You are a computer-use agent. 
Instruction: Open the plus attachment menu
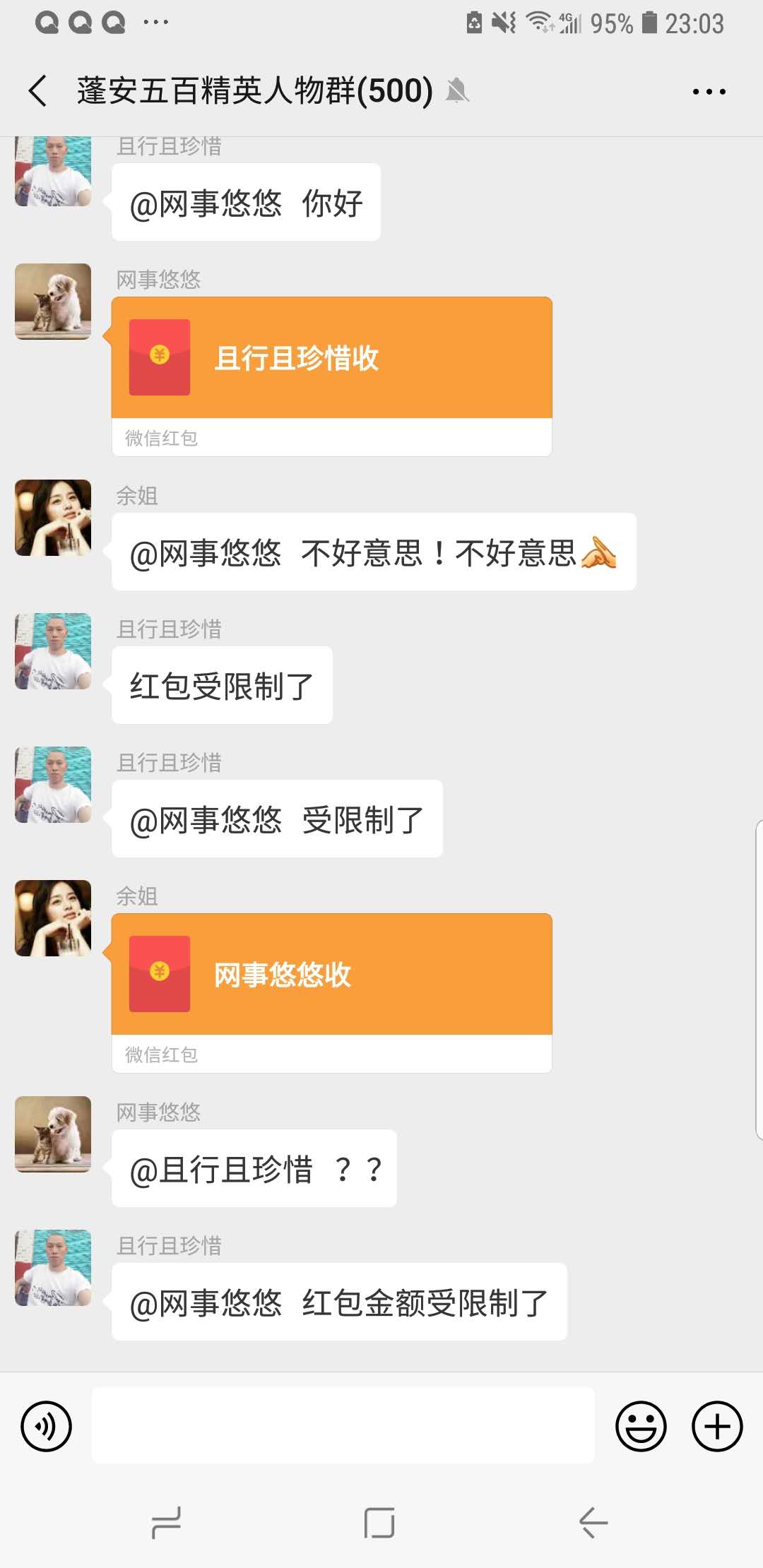coord(716,1426)
